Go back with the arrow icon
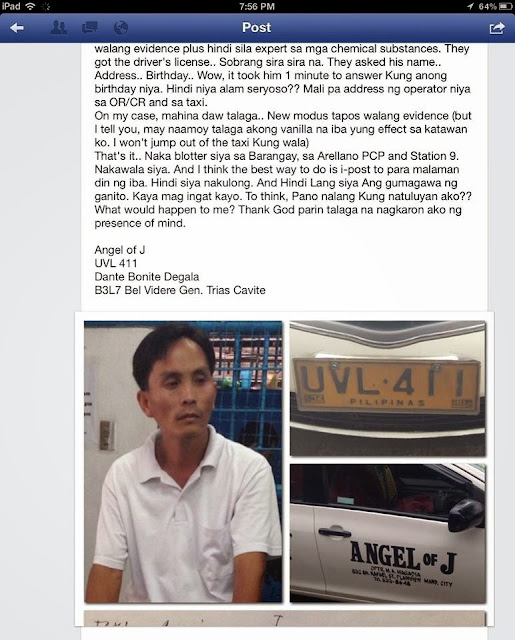 click(17, 28)
